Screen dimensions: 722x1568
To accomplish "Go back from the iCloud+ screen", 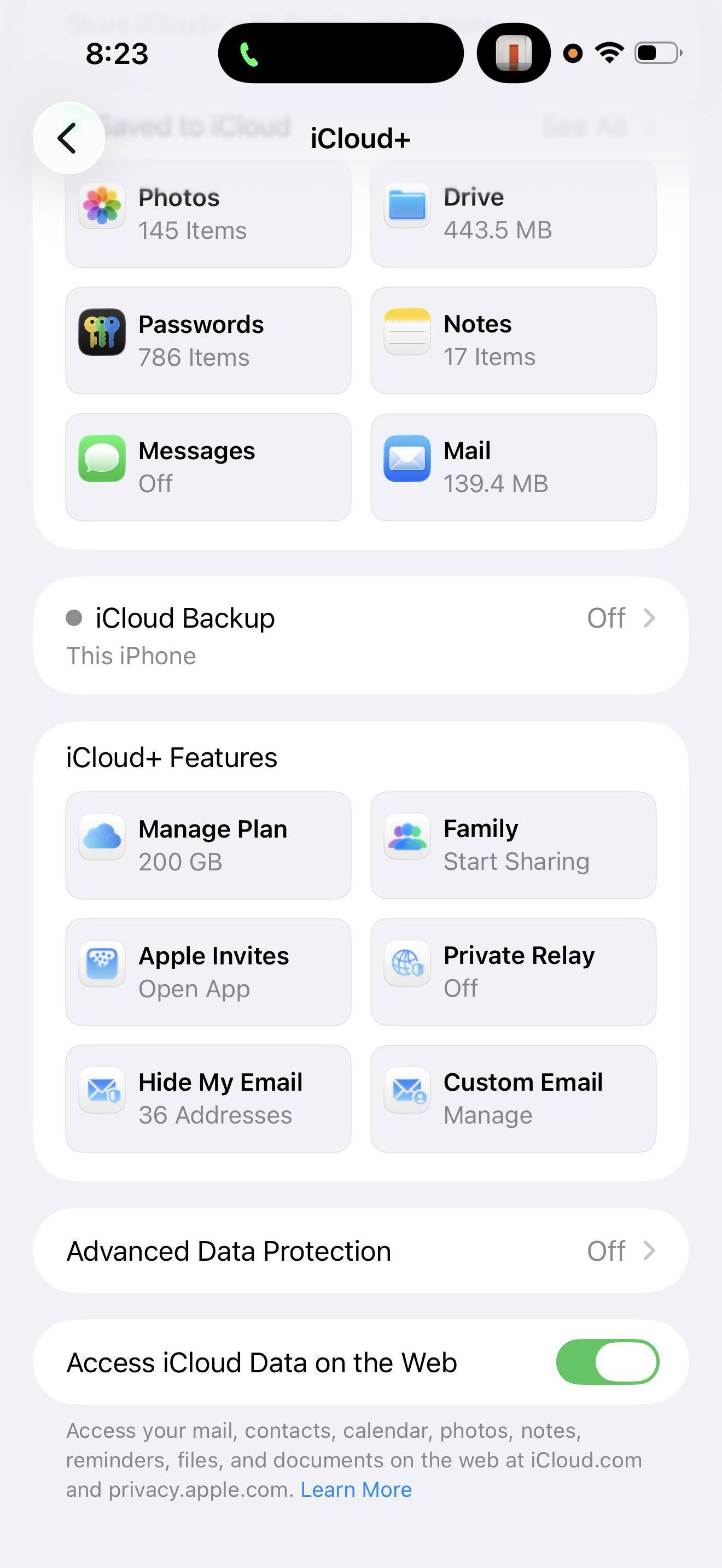I will [x=68, y=138].
